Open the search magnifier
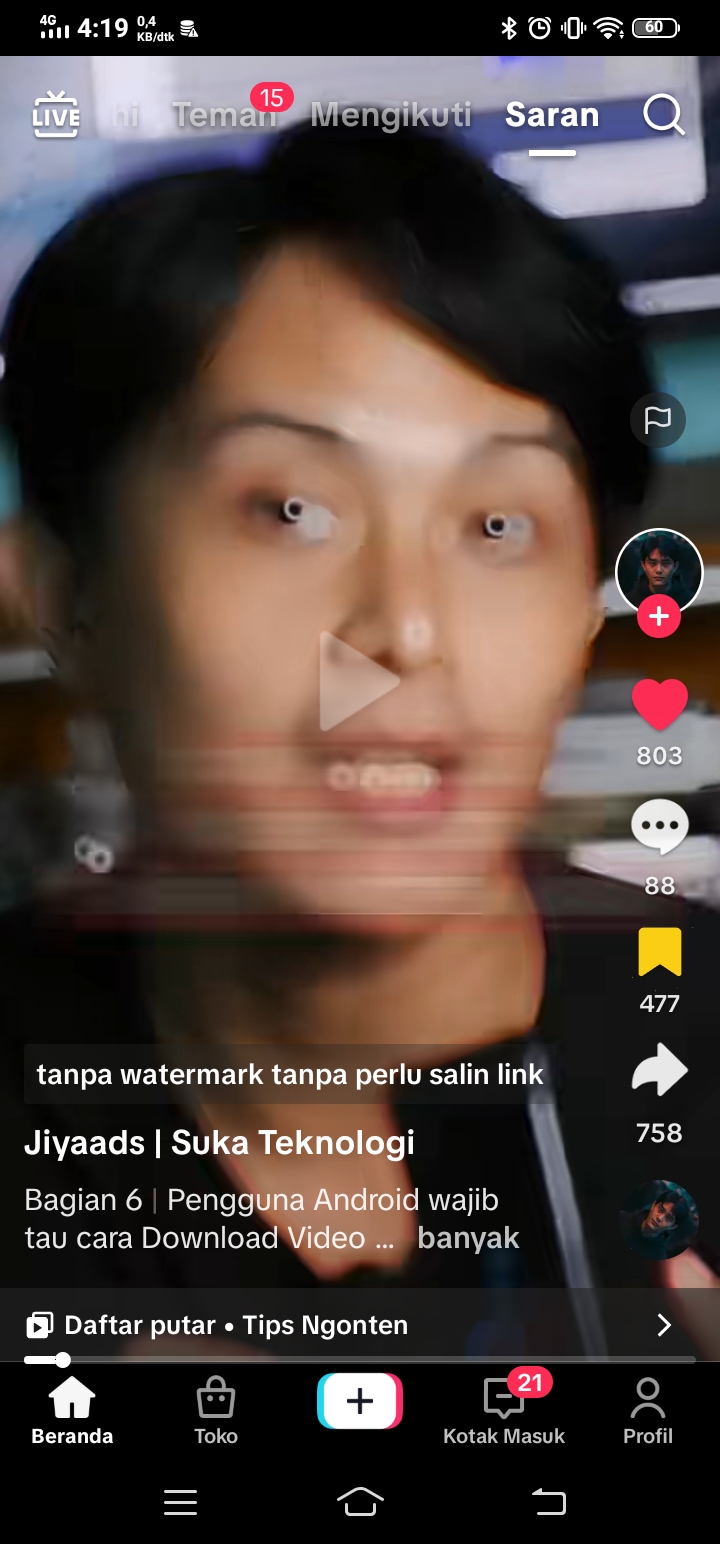The image size is (720, 1544). (x=663, y=115)
